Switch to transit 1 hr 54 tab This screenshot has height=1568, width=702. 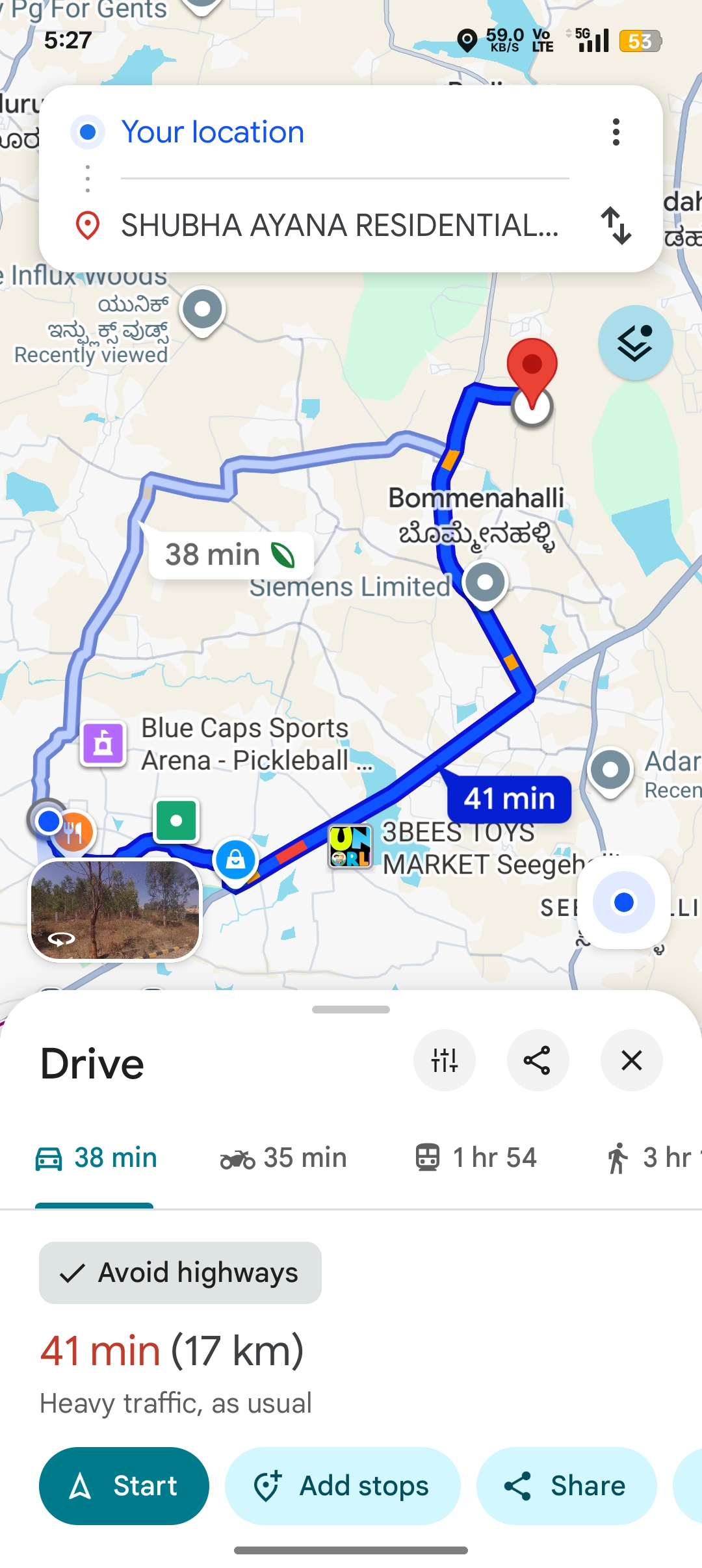476,1158
